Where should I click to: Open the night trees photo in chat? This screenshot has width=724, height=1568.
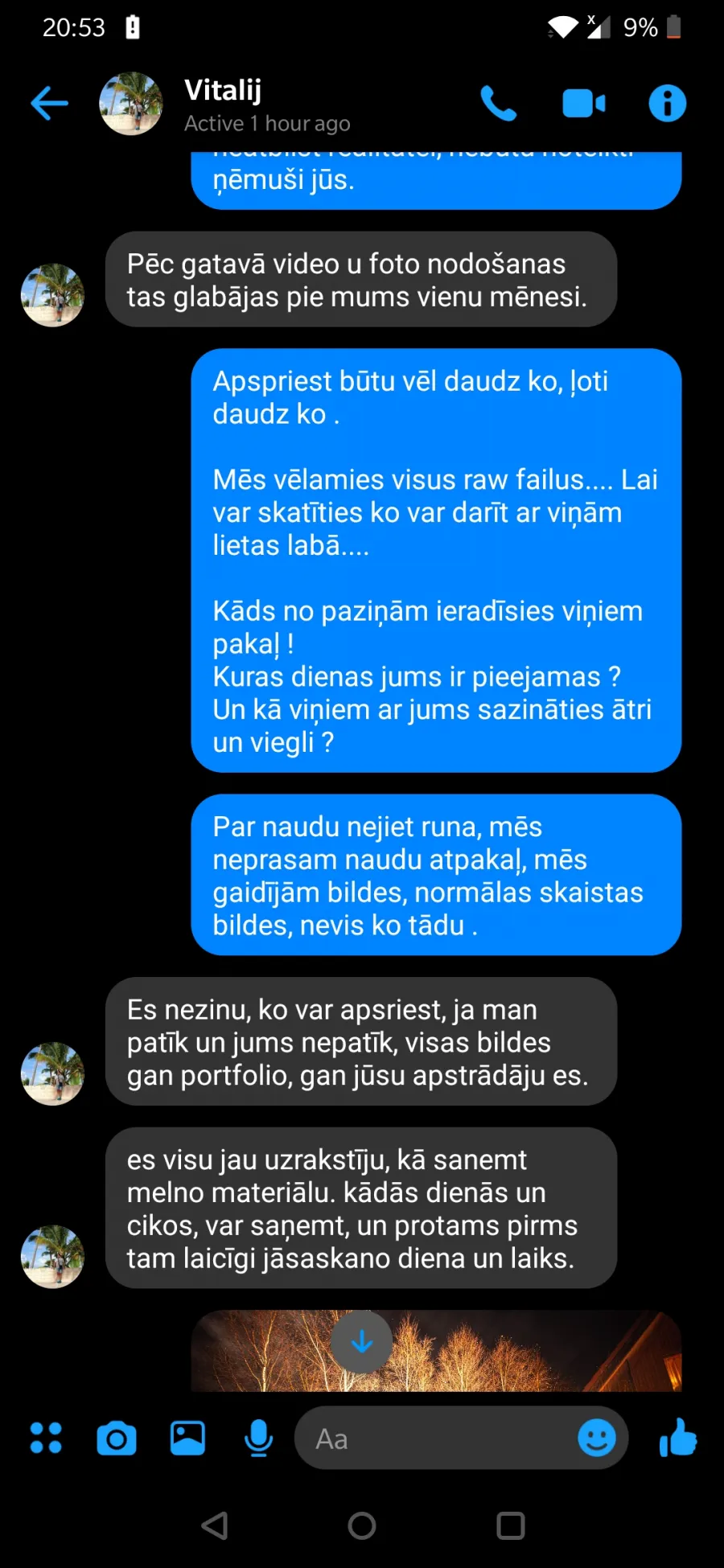click(x=436, y=1351)
